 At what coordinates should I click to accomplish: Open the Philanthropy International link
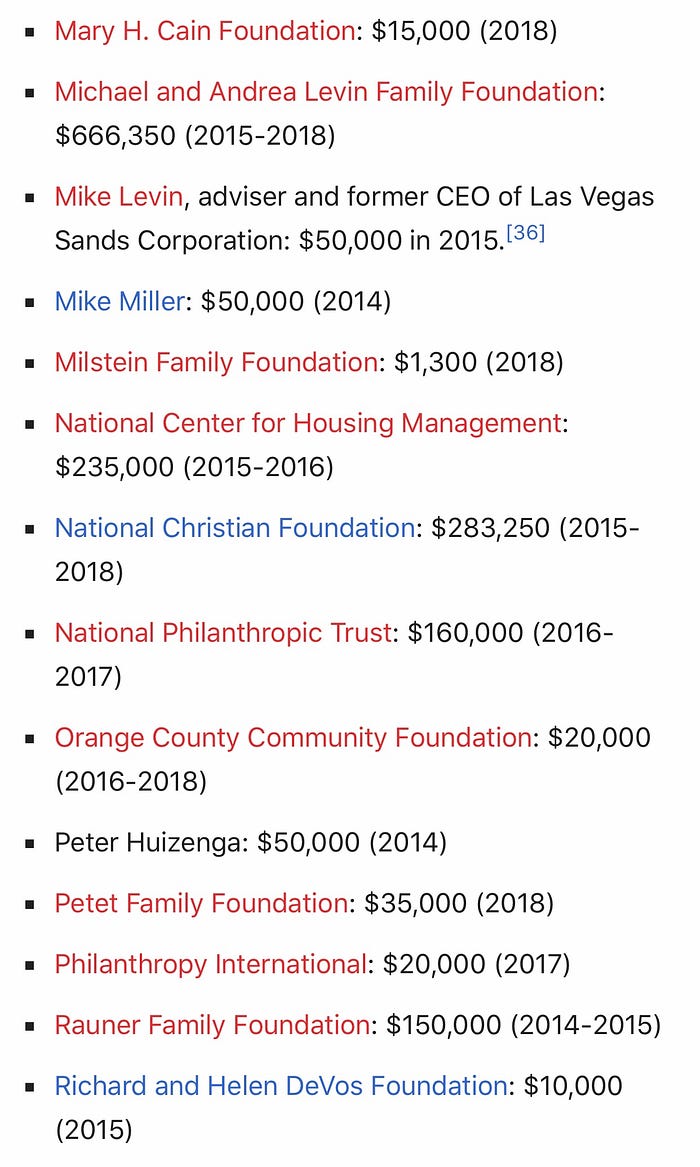[x=210, y=964]
